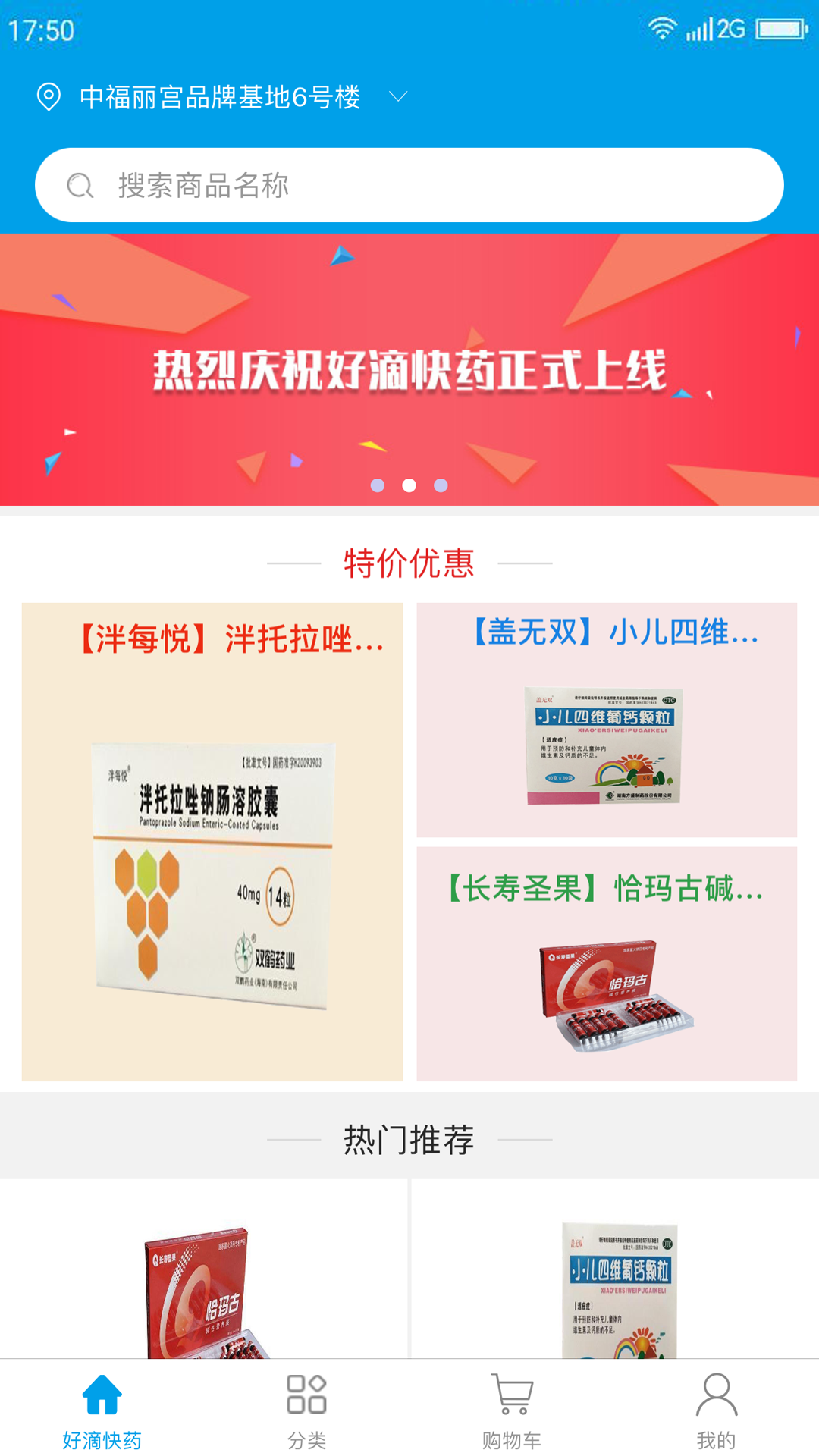
Task: Open the 盖无双 小儿四维 special offer card
Action: pos(607,720)
